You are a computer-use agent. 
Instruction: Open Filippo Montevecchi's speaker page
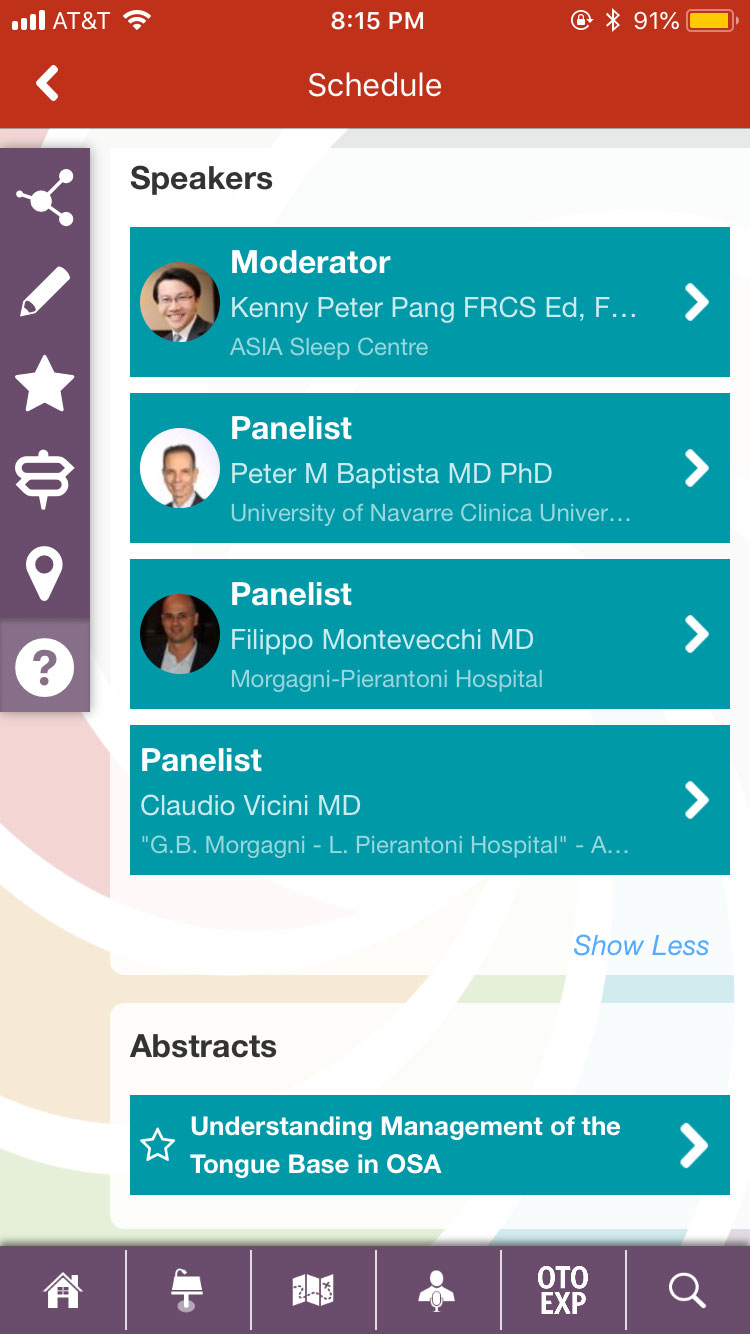(x=430, y=634)
